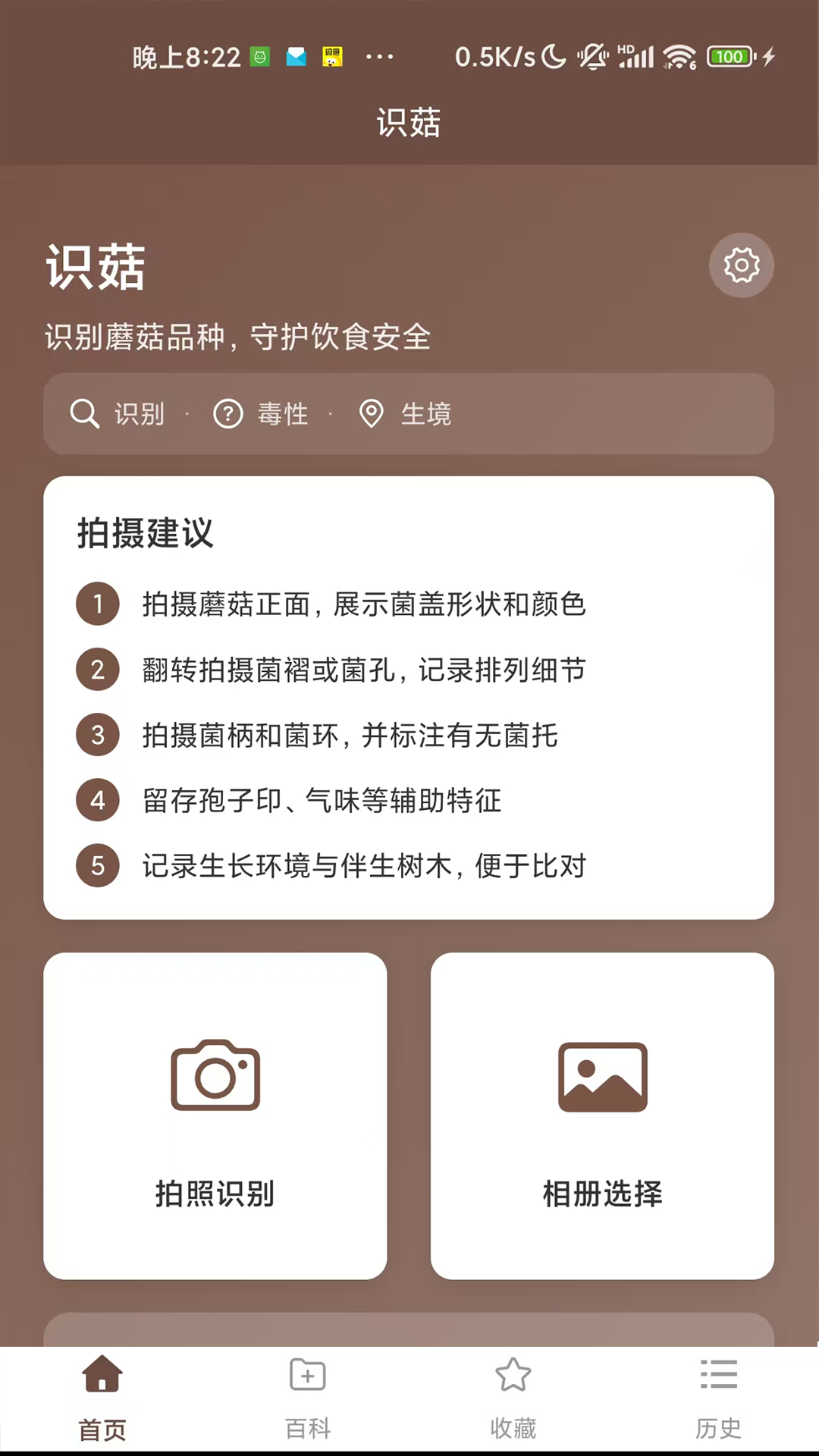Click the search magnifier icon
Viewport: 819px width, 1456px height.
click(85, 414)
